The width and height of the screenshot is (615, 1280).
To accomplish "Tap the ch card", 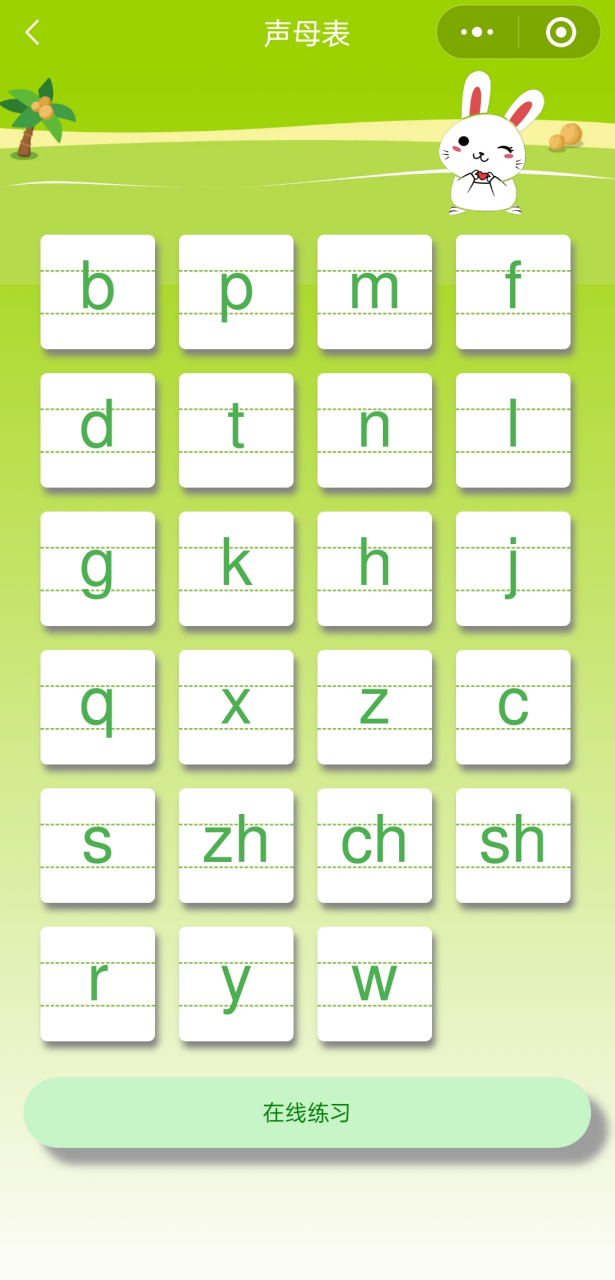I will coord(374,845).
